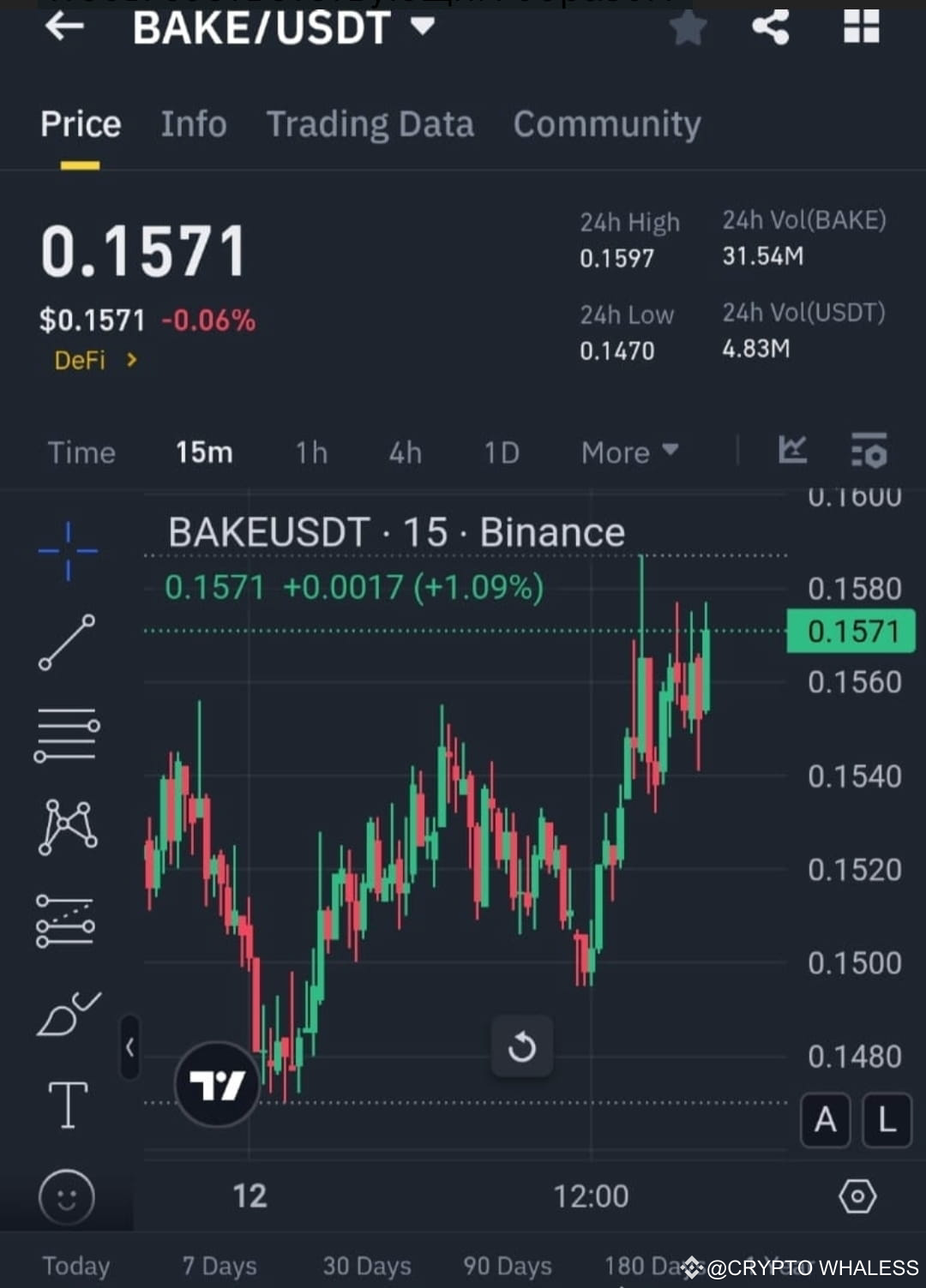Toggle the favorite star for BAKE/USDT

pyautogui.click(x=687, y=27)
